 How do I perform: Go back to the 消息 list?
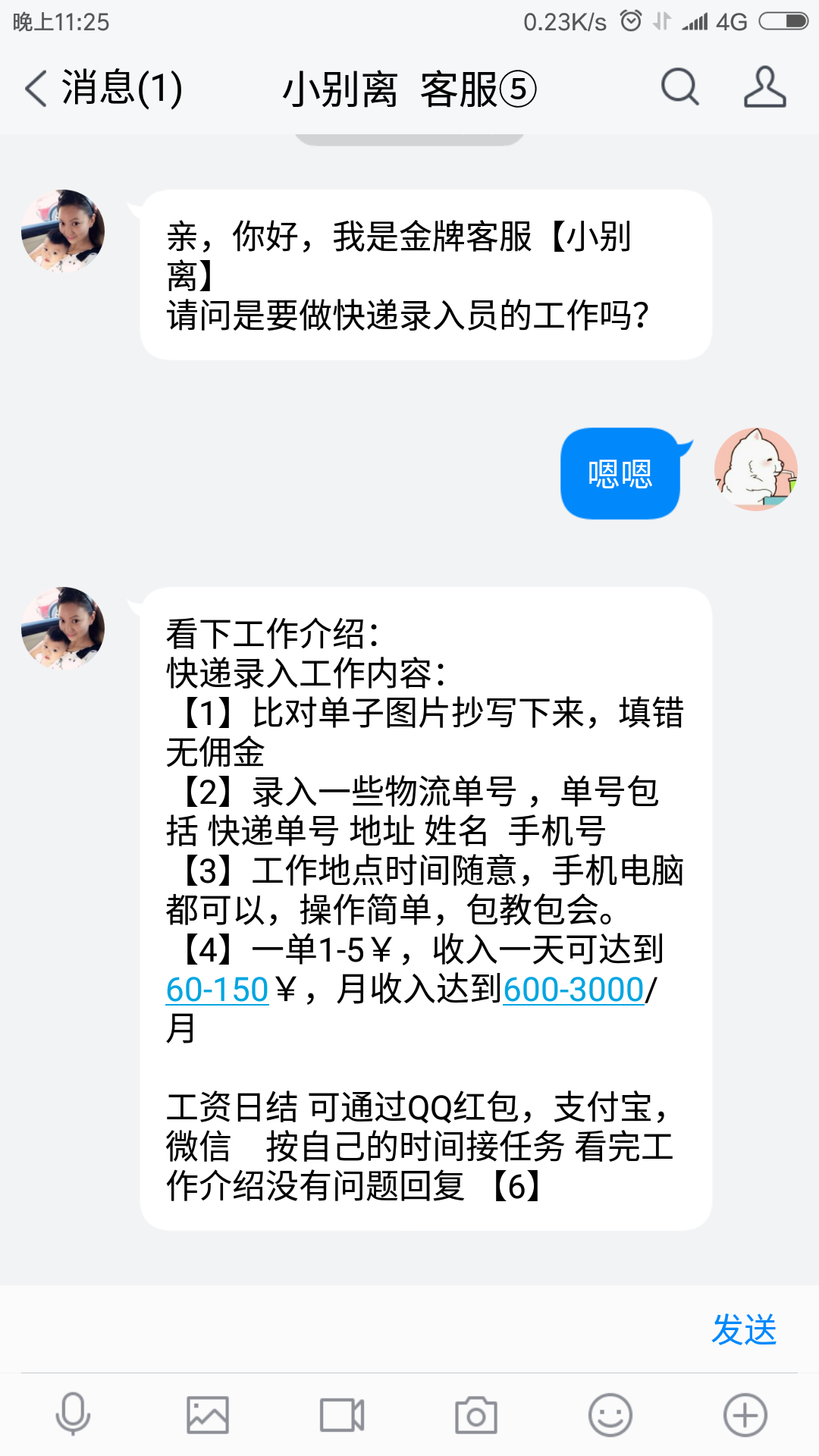pyautogui.click(x=102, y=88)
